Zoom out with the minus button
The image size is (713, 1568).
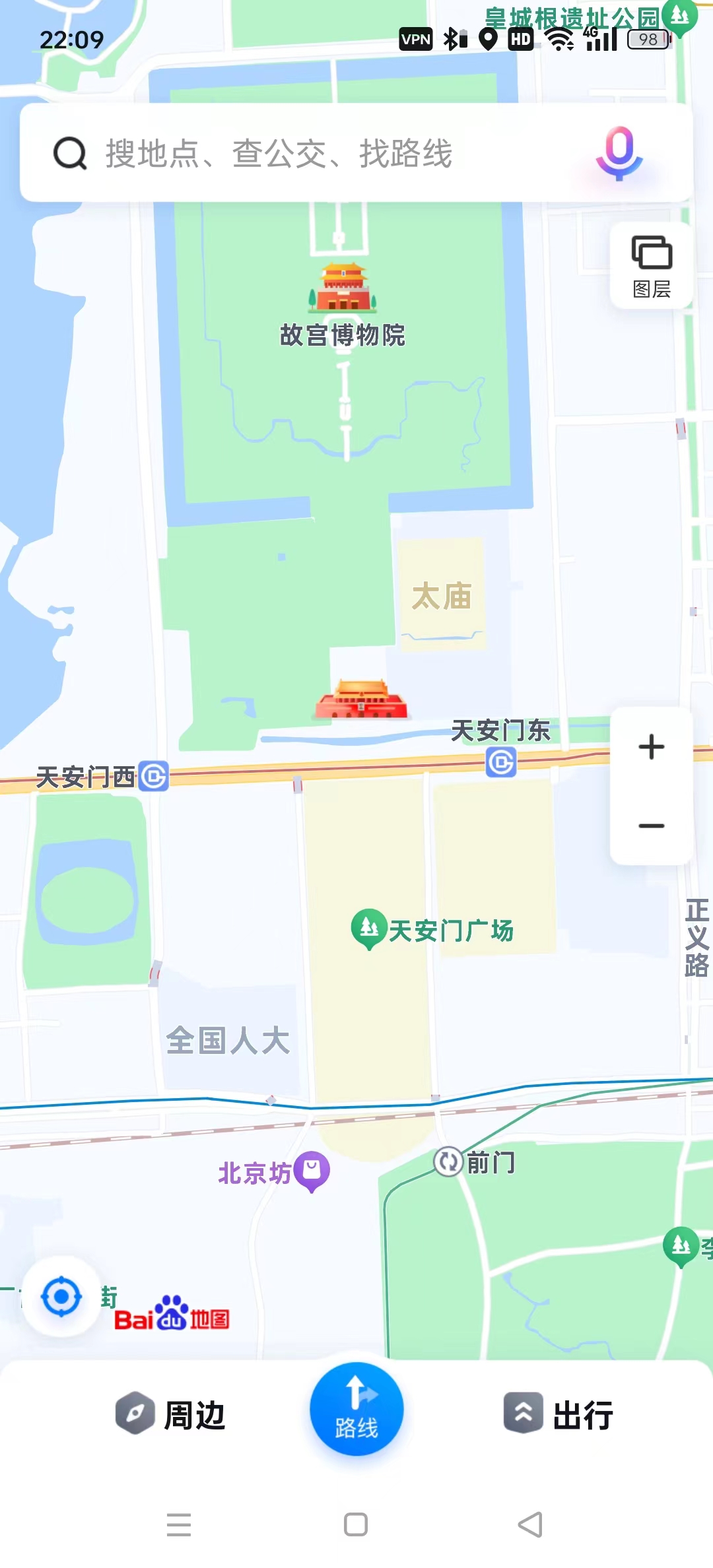652,826
